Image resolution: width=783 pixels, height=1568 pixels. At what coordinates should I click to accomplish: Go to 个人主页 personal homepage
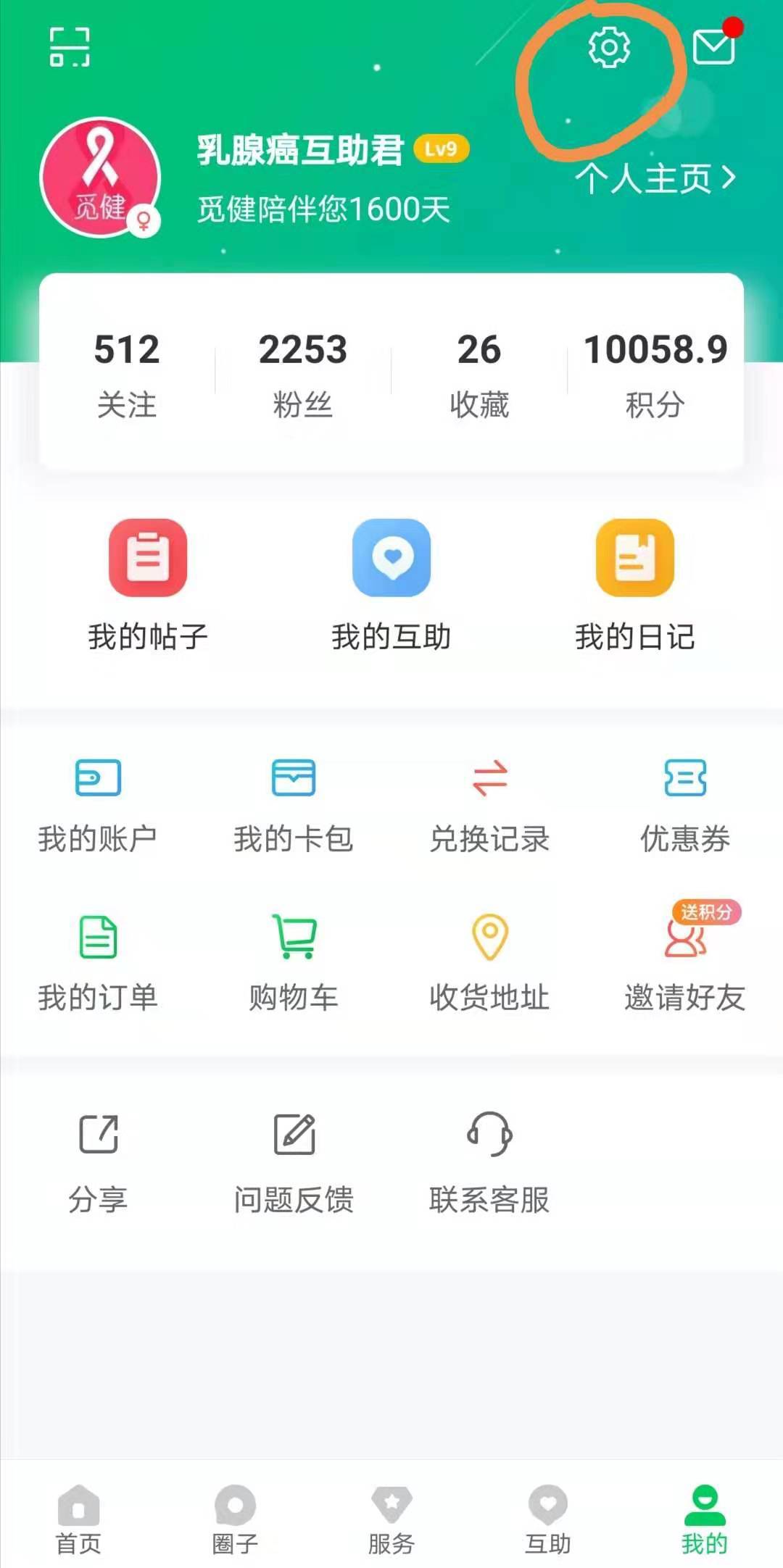pyautogui.click(x=655, y=178)
